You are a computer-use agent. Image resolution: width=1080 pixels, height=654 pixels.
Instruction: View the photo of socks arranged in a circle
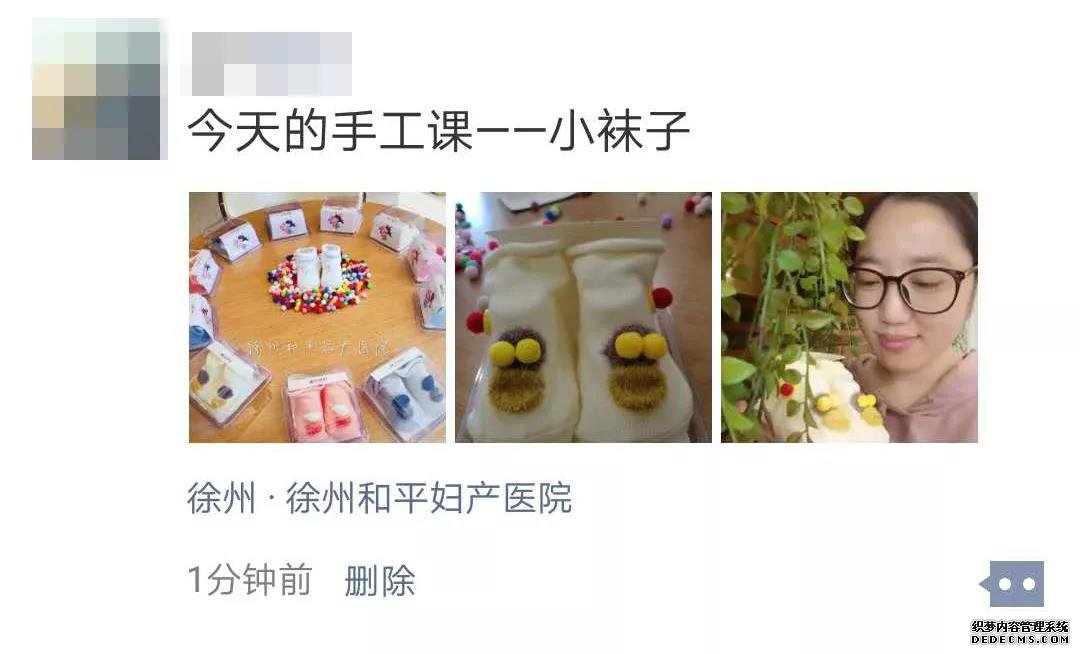[x=317, y=317]
